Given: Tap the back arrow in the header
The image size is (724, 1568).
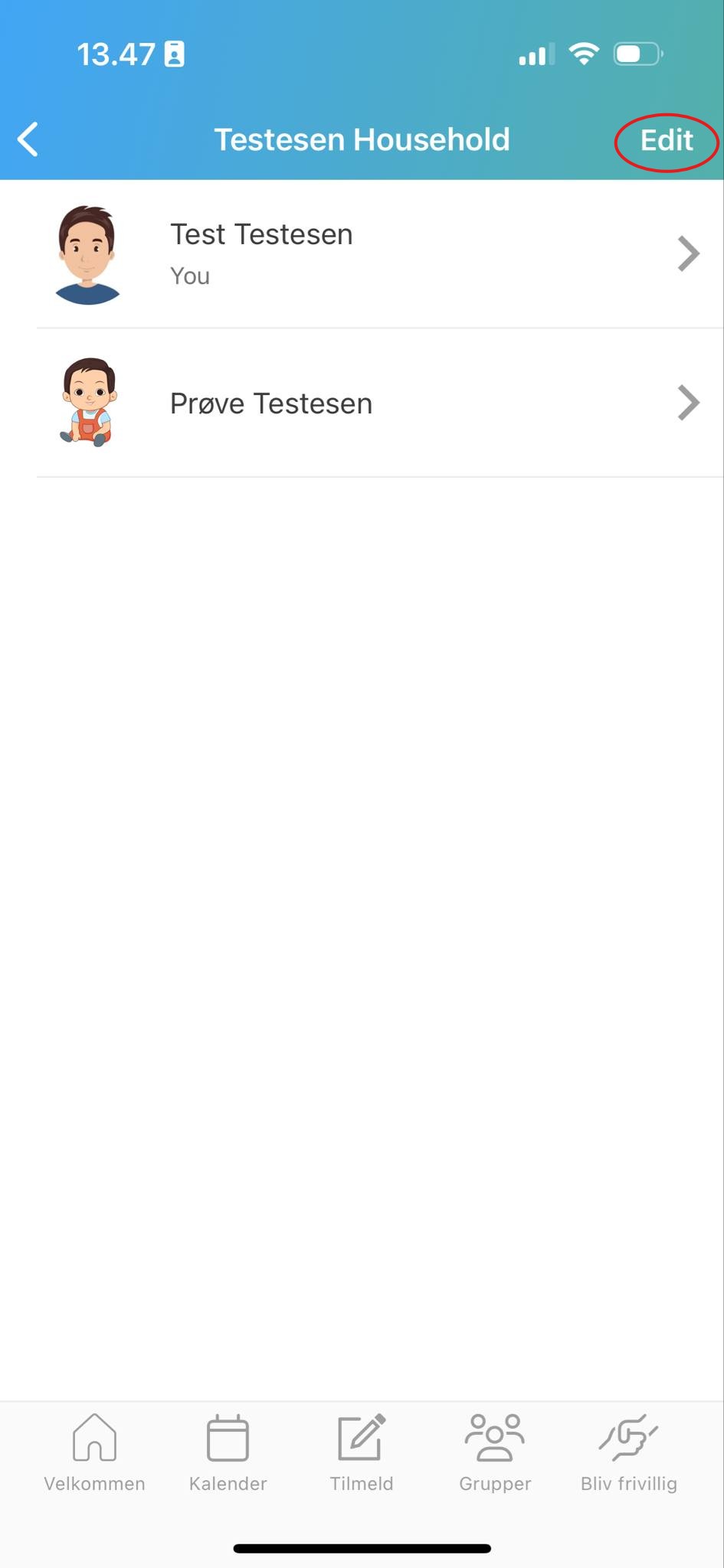Looking at the screenshot, I should pyautogui.click(x=28, y=139).
